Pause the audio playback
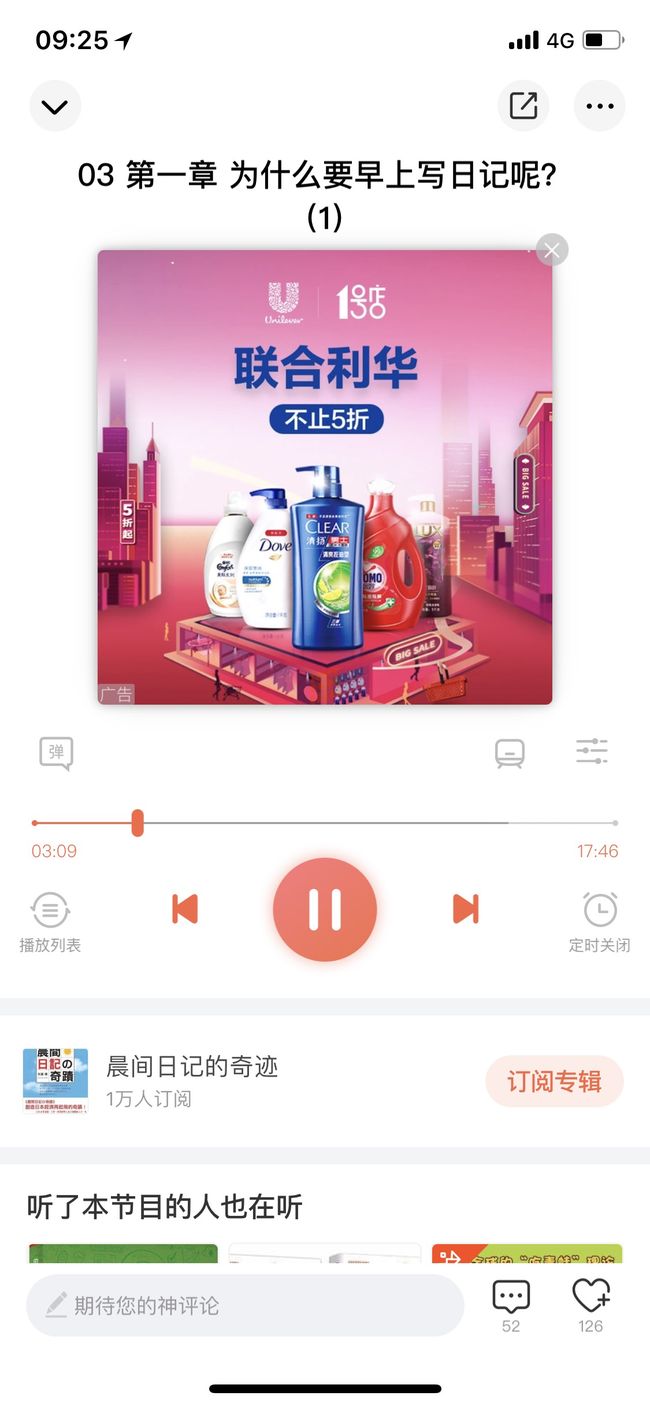The image size is (650, 1407). coord(325,909)
